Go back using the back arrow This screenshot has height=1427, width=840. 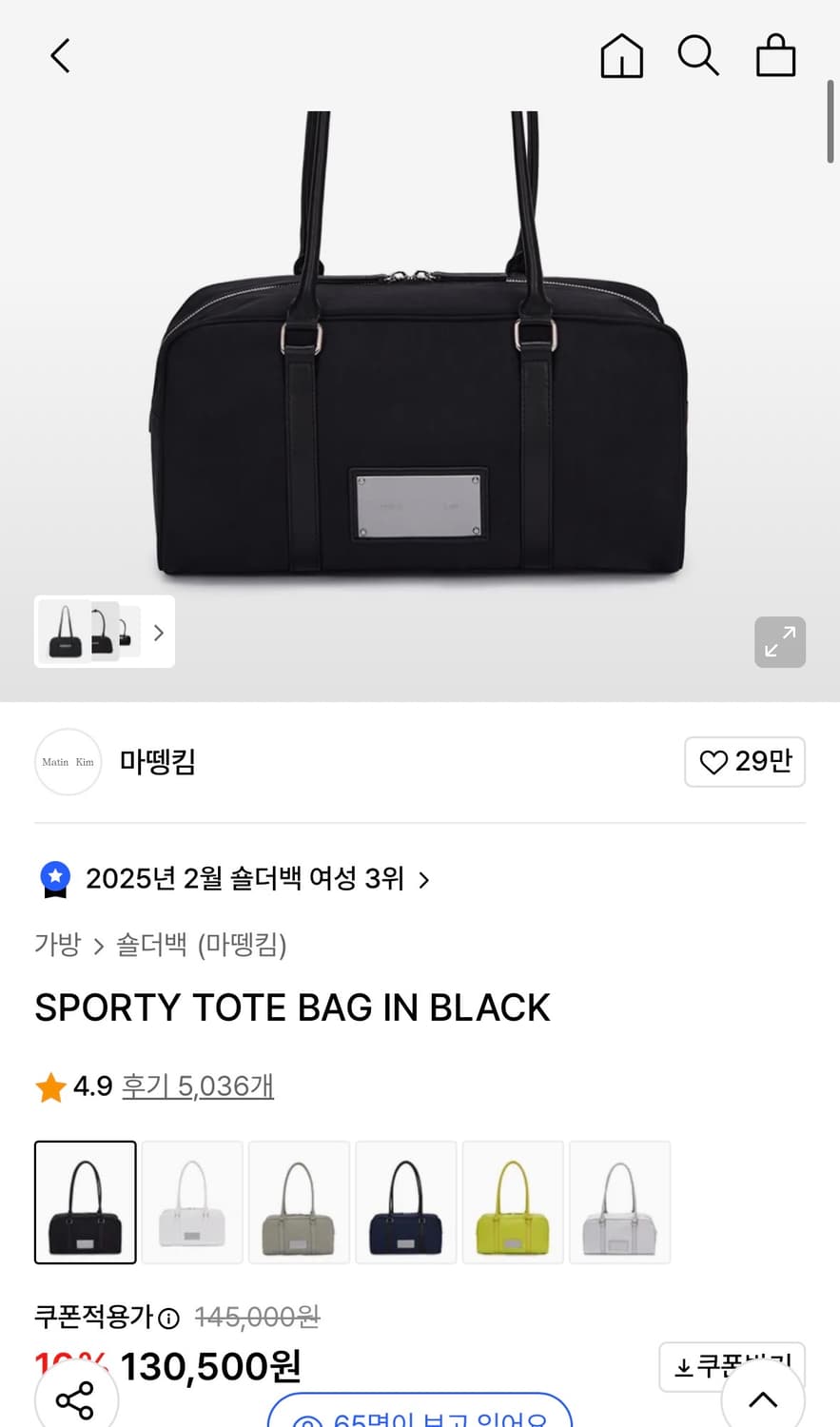pyautogui.click(x=60, y=55)
